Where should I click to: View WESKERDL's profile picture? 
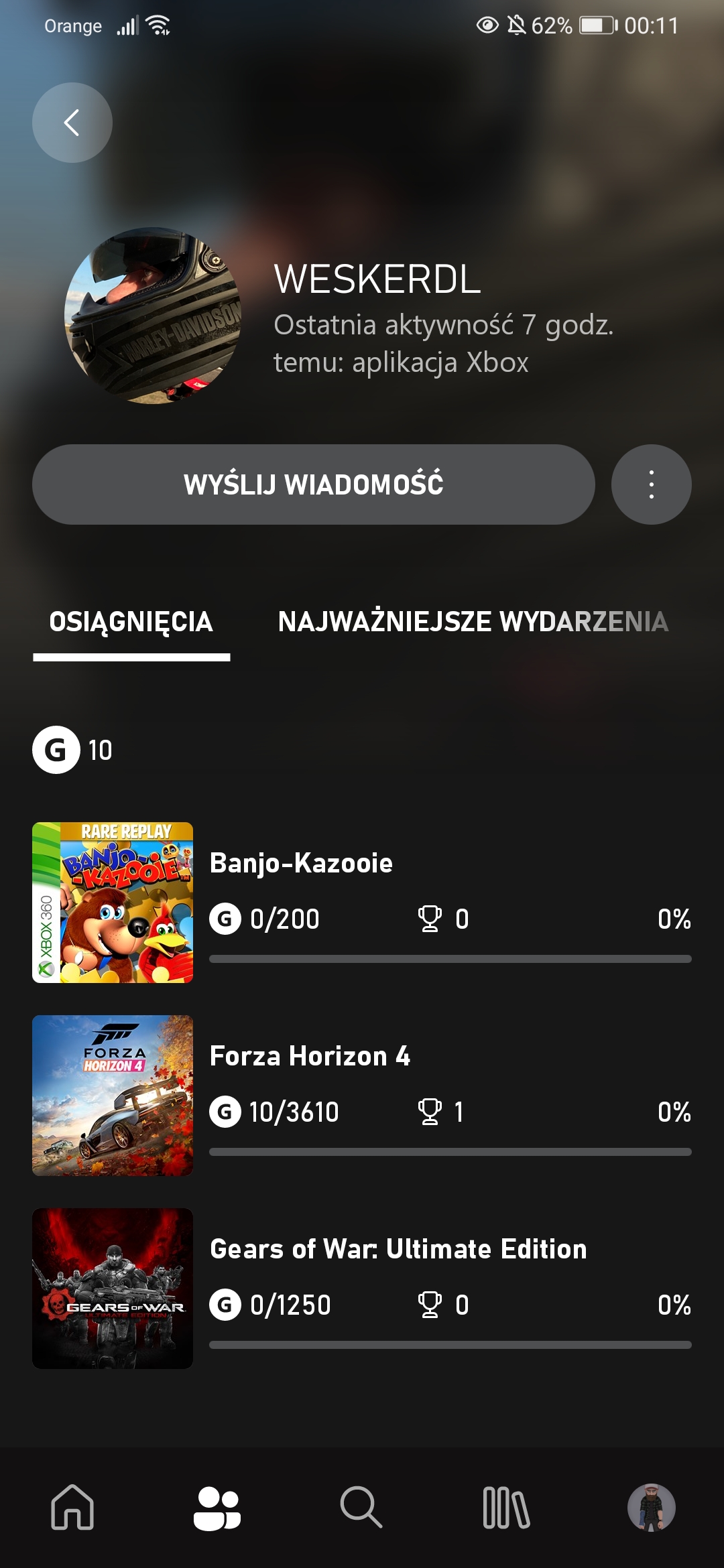coord(153,316)
